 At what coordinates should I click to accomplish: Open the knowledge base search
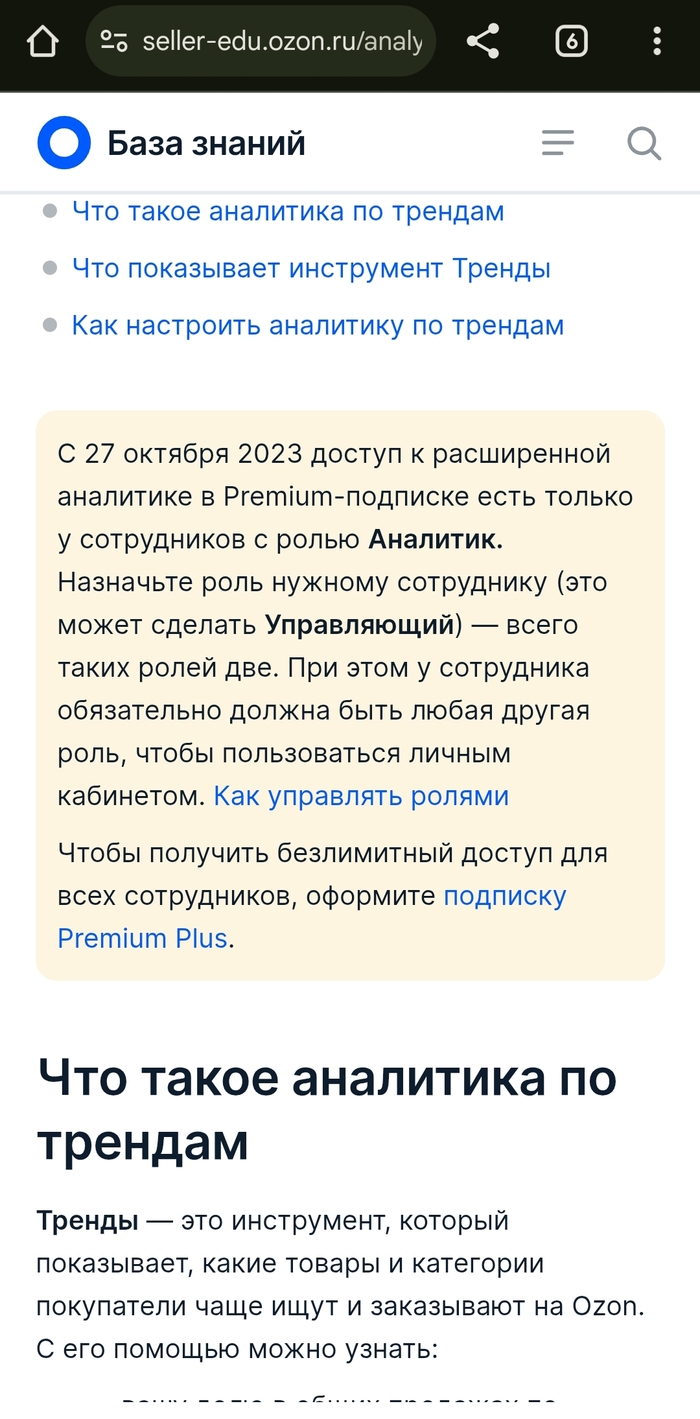coord(644,144)
